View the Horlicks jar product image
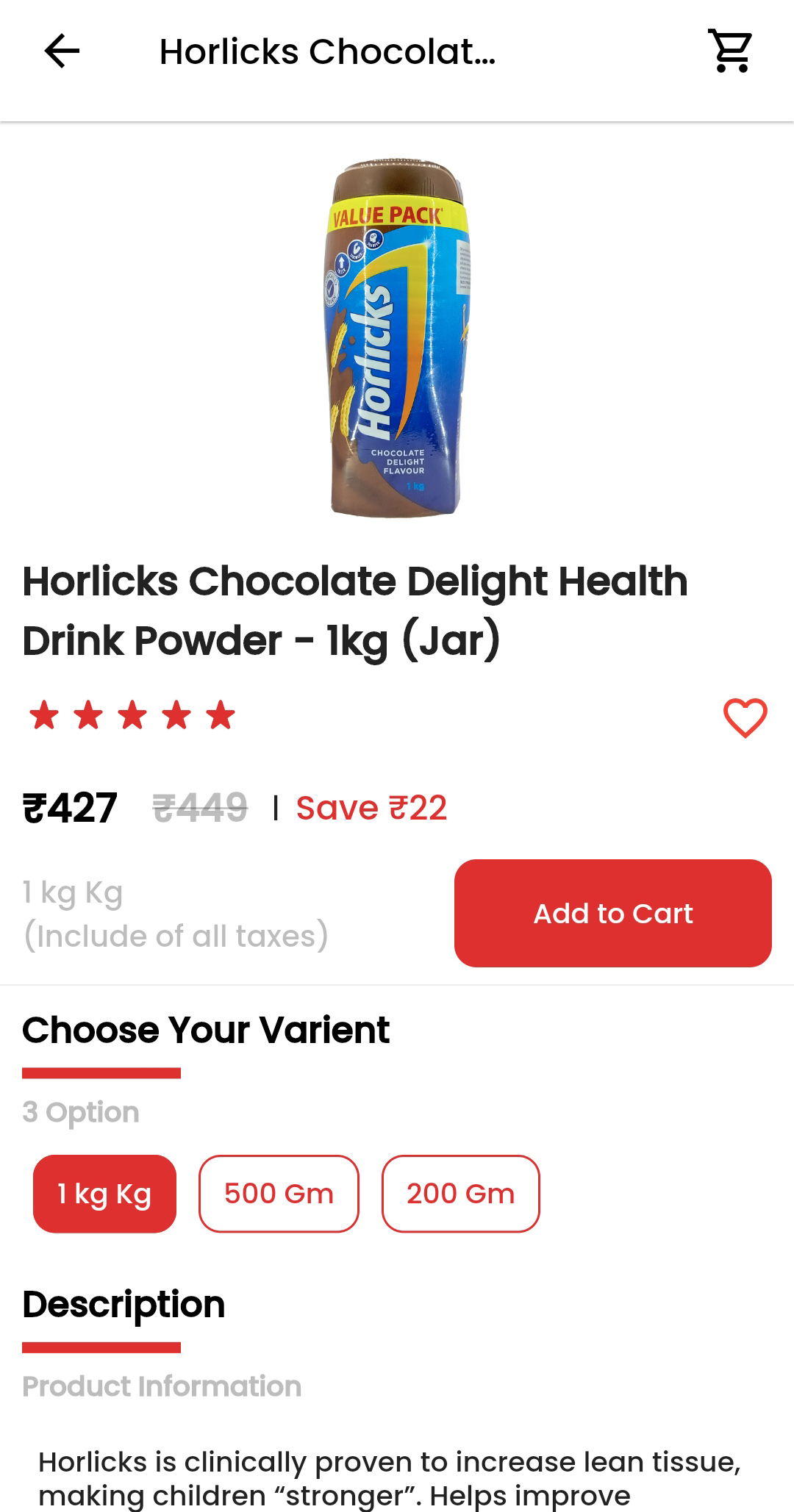The height and width of the screenshot is (1512, 794). 397,338
